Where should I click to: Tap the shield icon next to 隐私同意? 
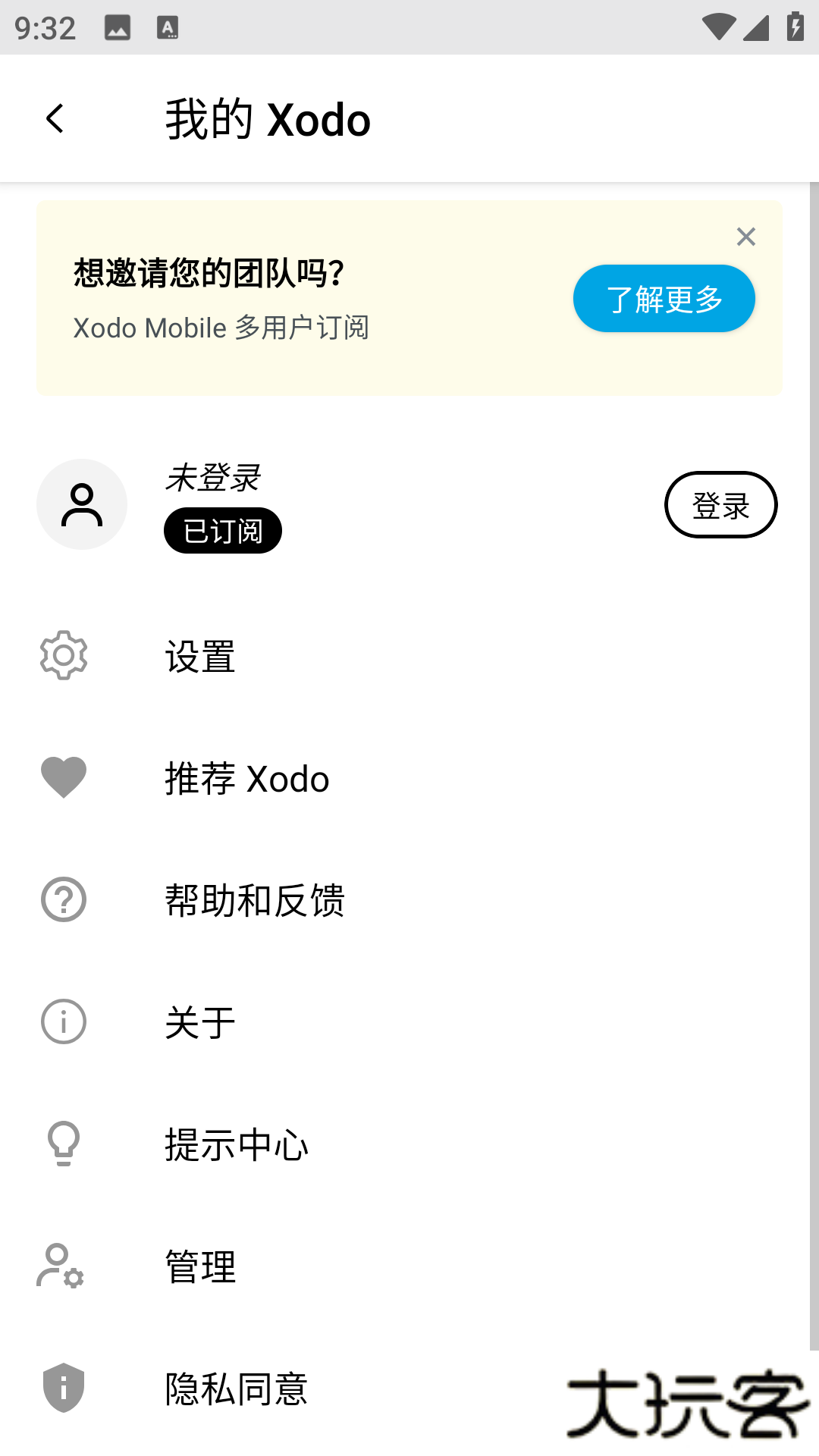(63, 1388)
